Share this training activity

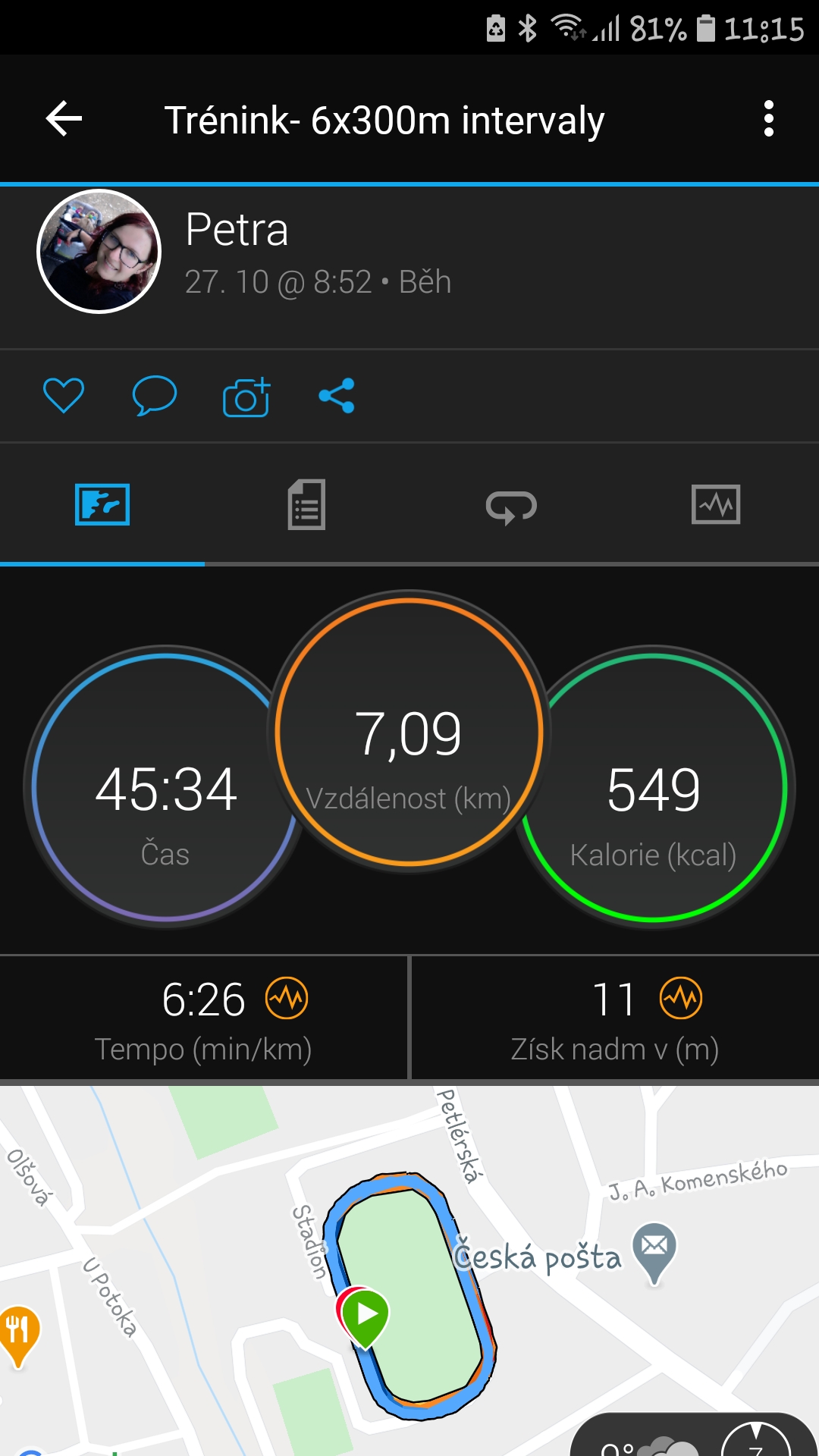tap(337, 395)
